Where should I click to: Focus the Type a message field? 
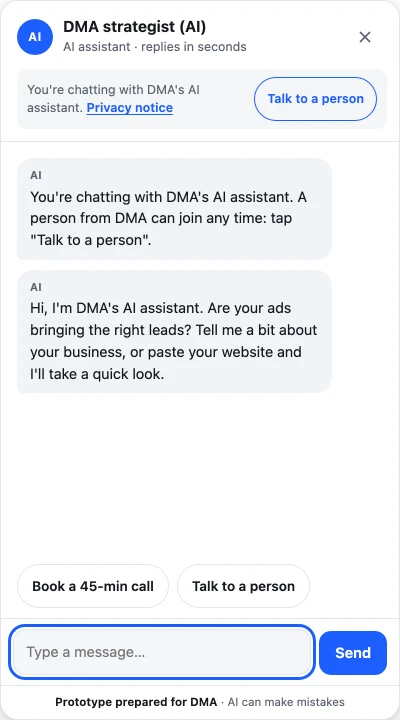tap(162, 652)
